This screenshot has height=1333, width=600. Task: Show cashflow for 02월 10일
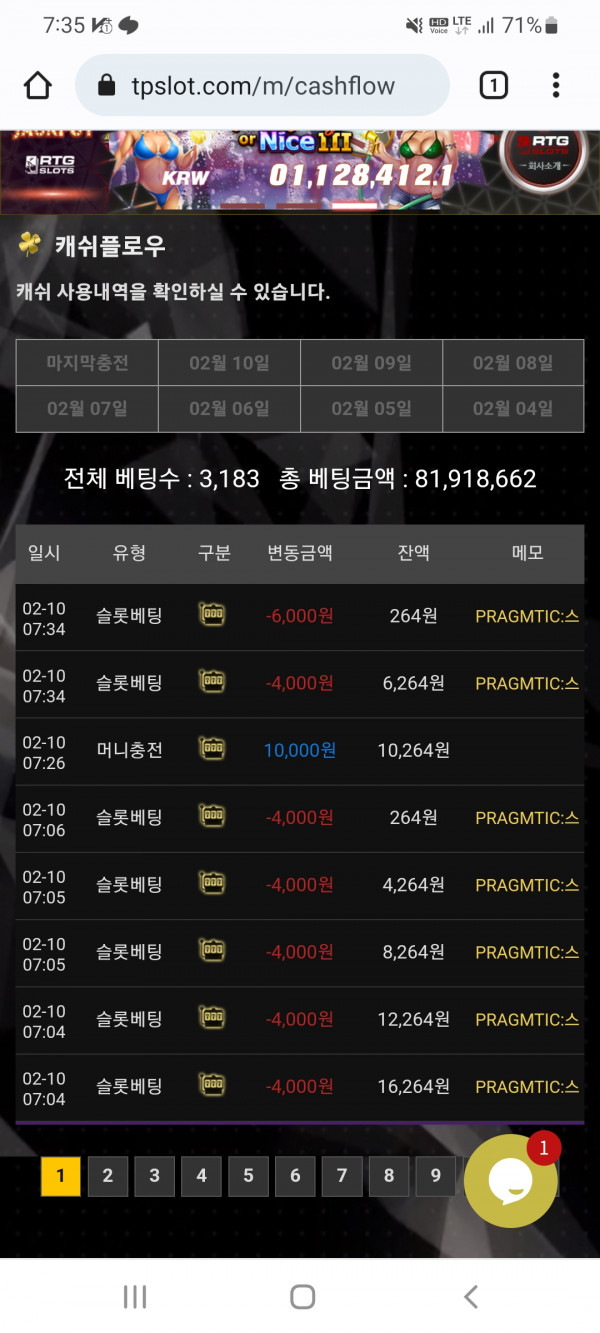pos(229,363)
